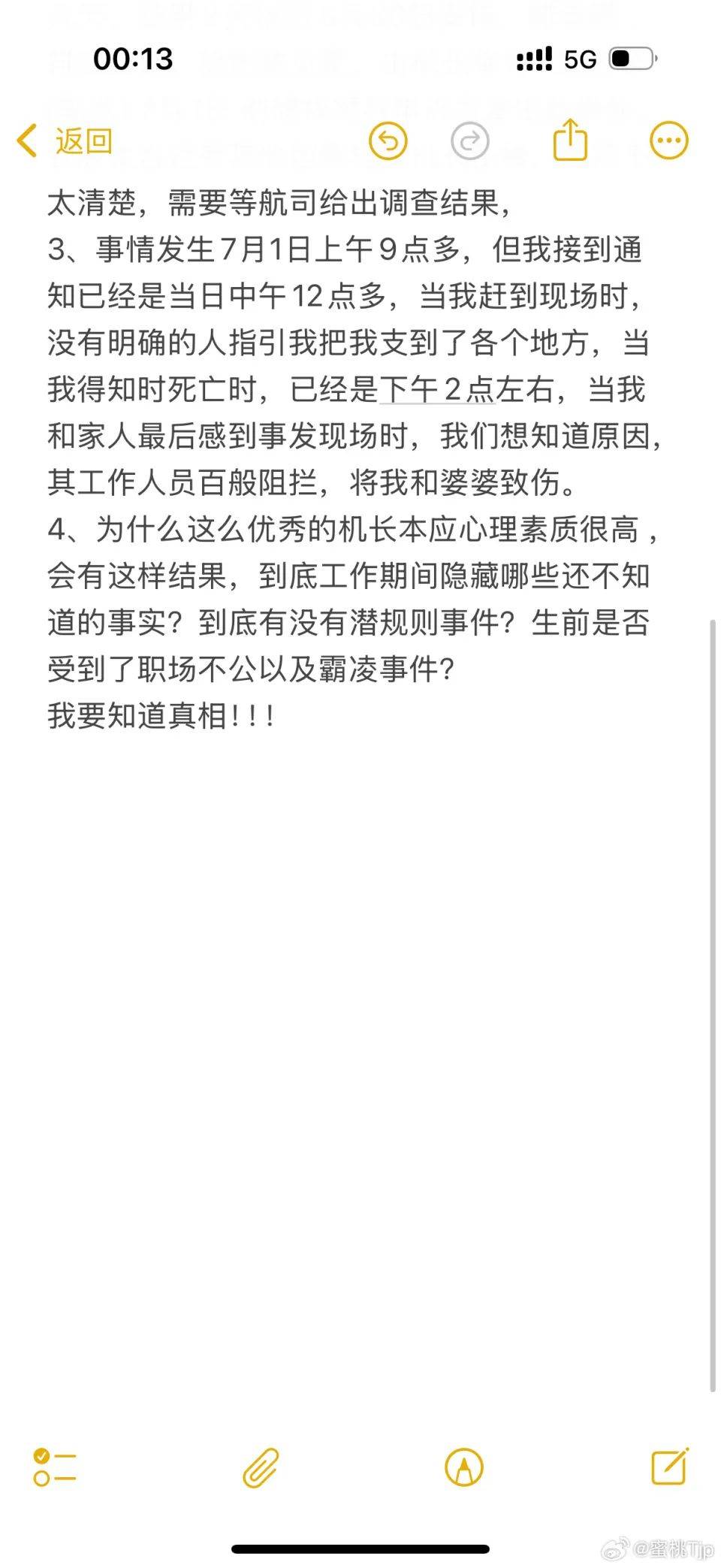Image resolution: width=721 pixels, height=1568 pixels.
Task: Add a checklist to the note
Action: (55, 1467)
